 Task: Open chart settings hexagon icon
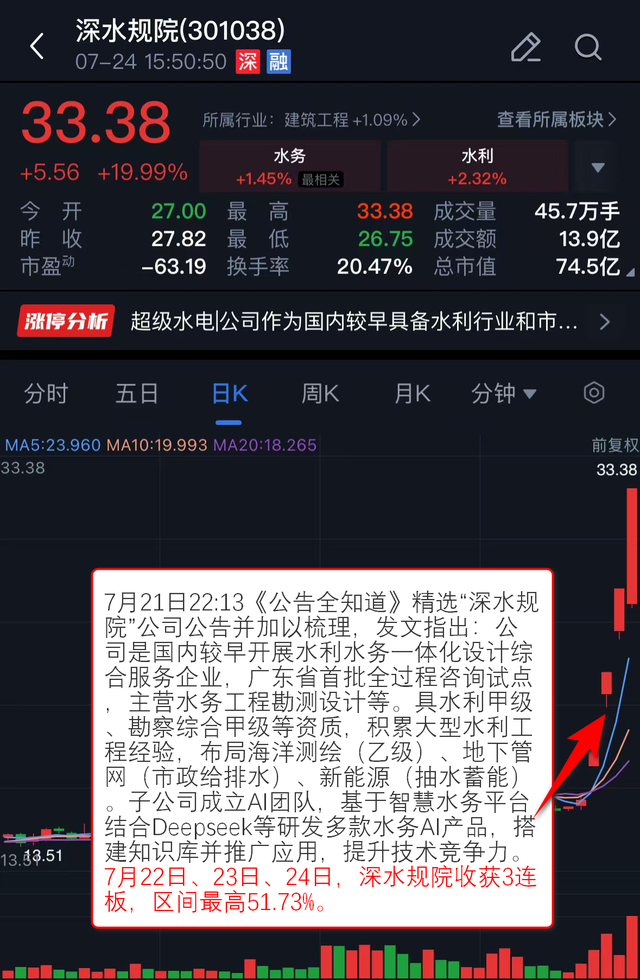point(594,393)
